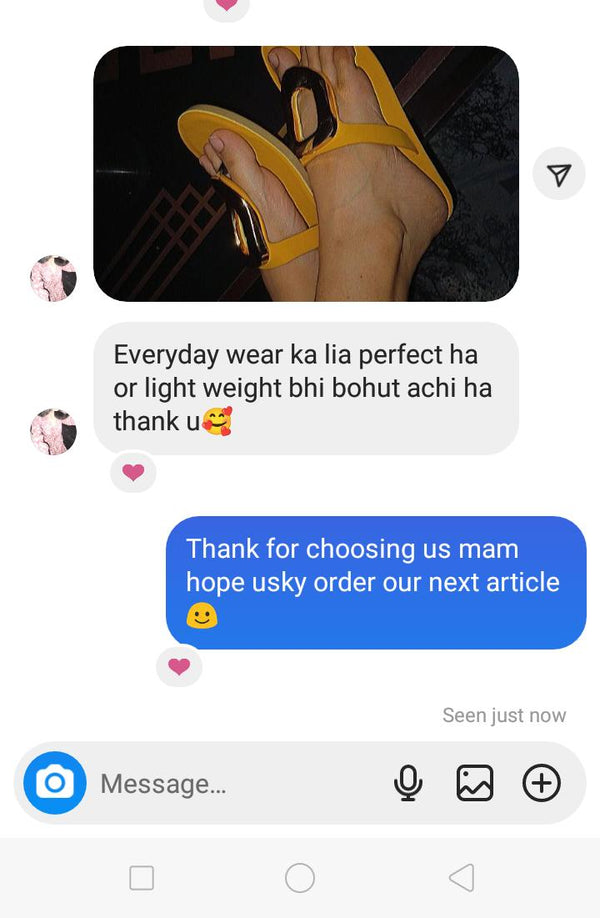Record a voice message with the microphone
The height and width of the screenshot is (918, 600).
point(408,783)
